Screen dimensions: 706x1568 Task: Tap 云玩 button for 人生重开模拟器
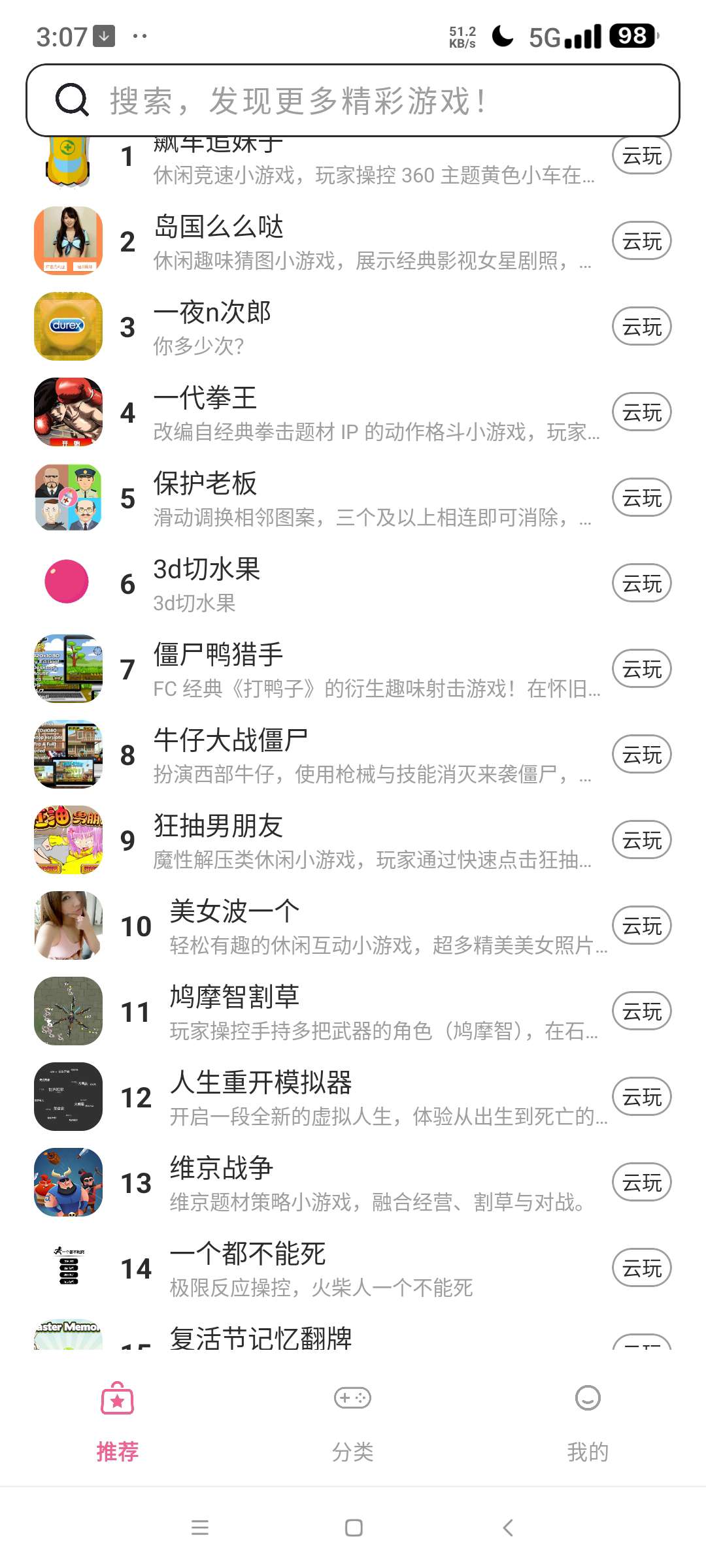(x=641, y=1097)
